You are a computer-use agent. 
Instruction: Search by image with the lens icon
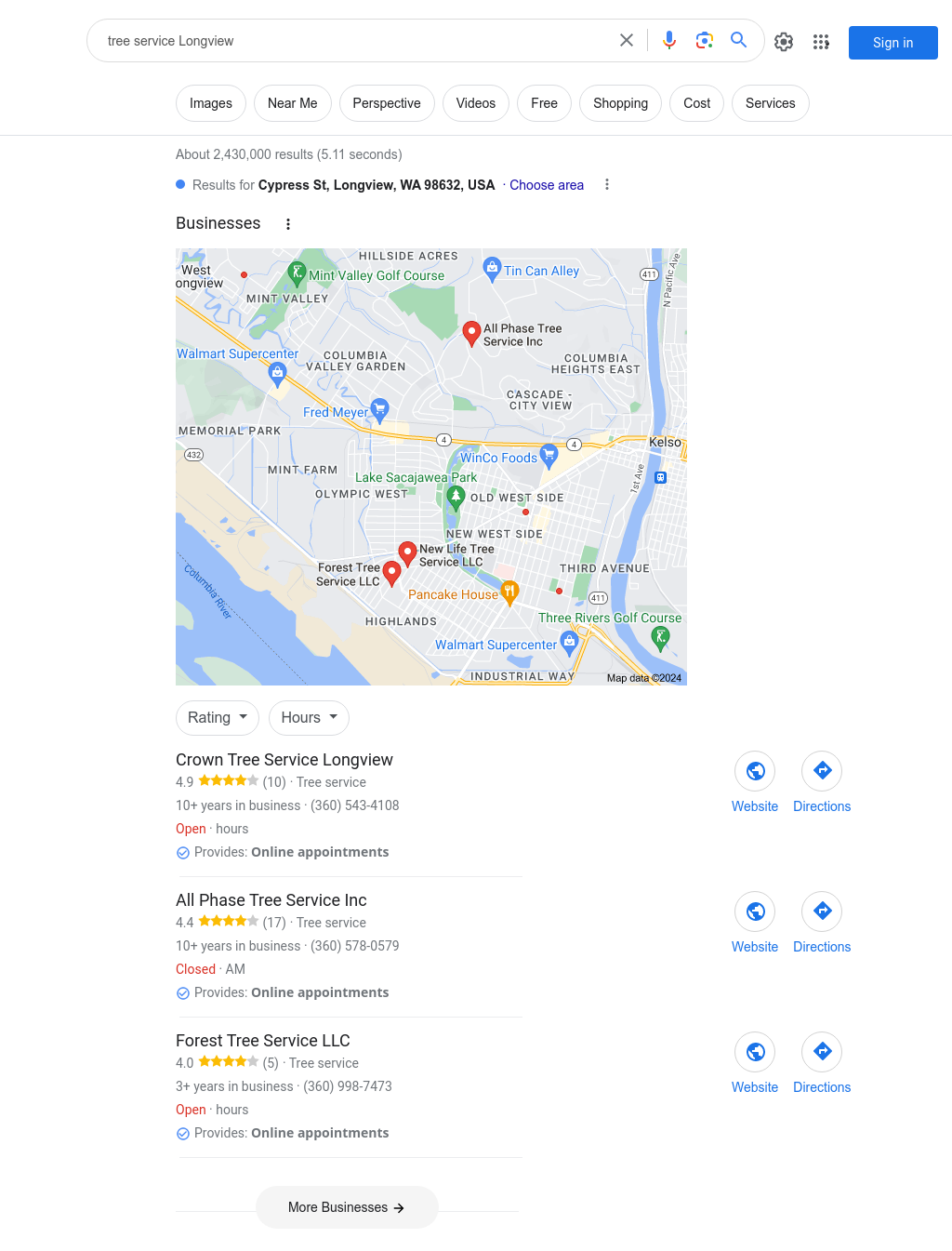[x=705, y=40]
